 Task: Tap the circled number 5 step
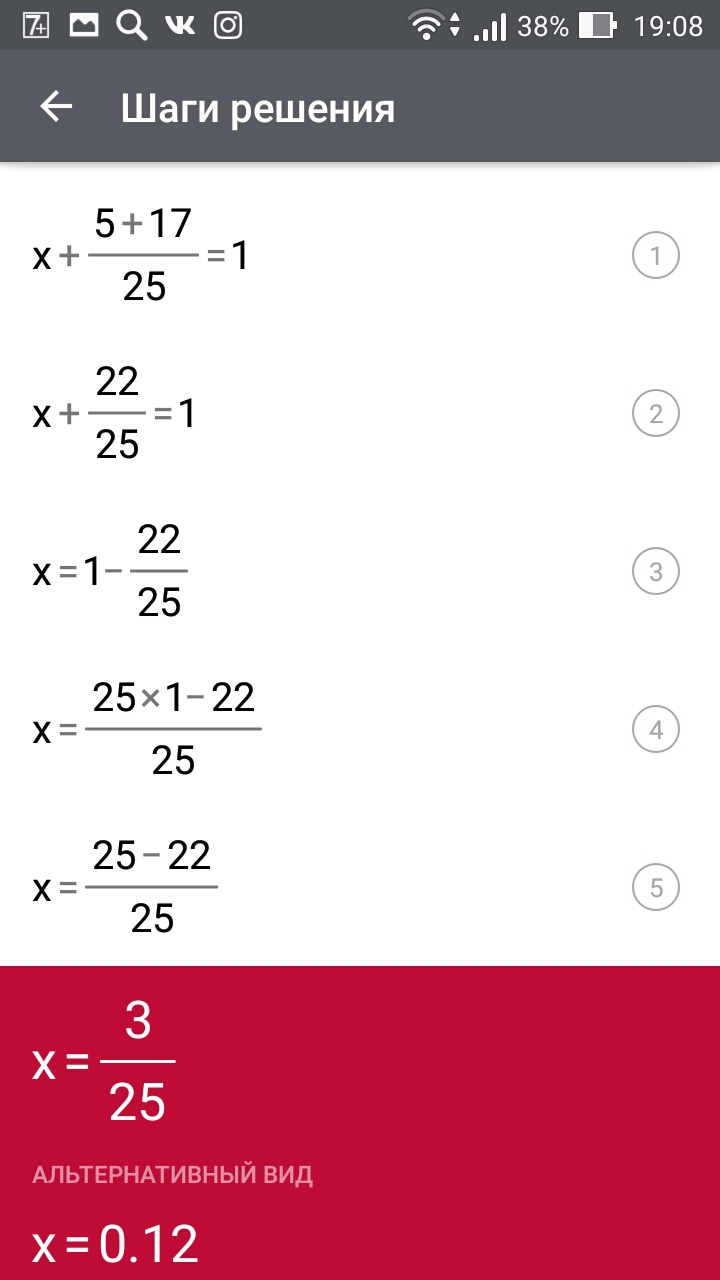(x=656, y=887)
